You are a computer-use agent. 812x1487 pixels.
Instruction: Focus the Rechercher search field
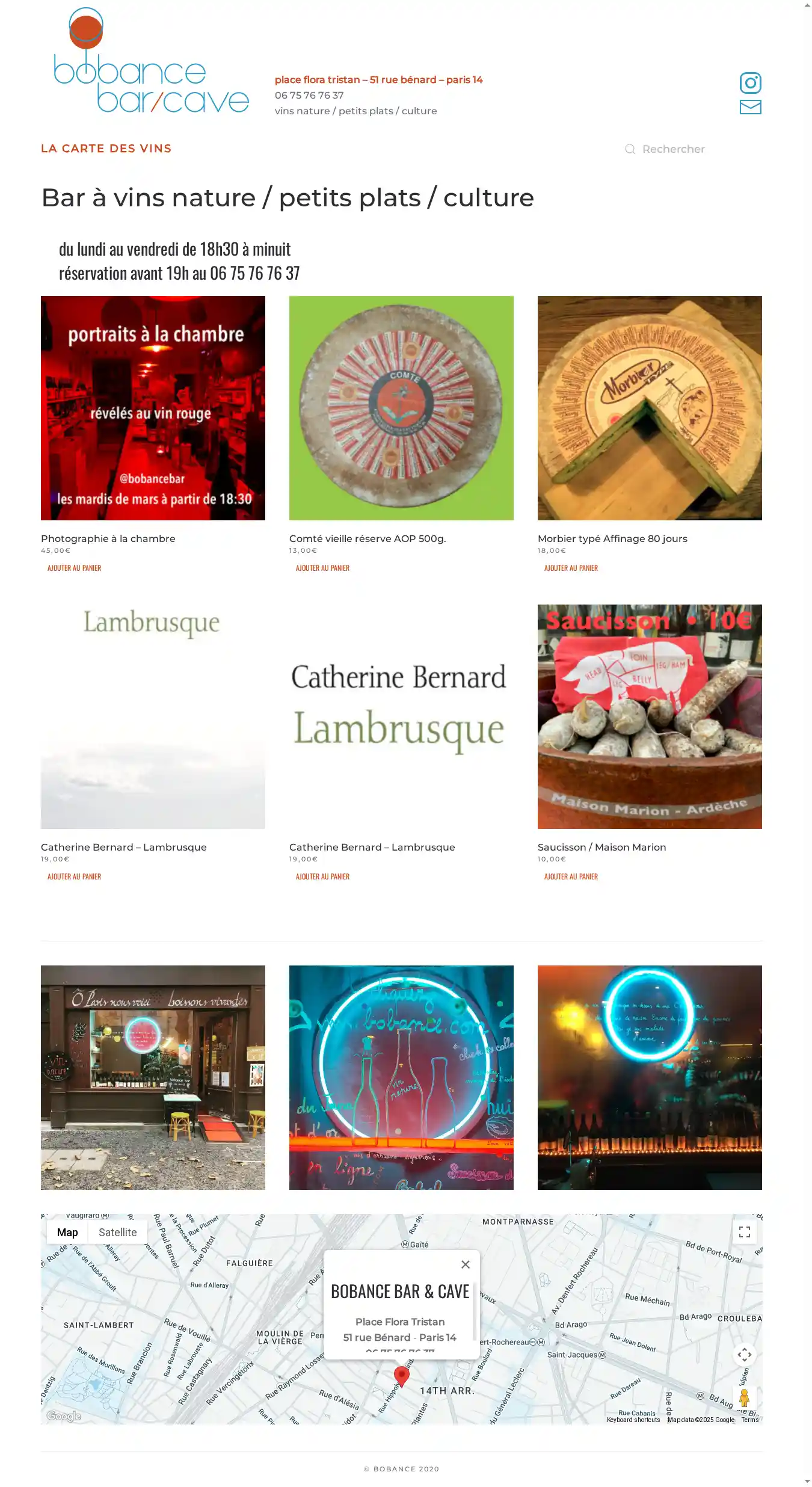673,149
